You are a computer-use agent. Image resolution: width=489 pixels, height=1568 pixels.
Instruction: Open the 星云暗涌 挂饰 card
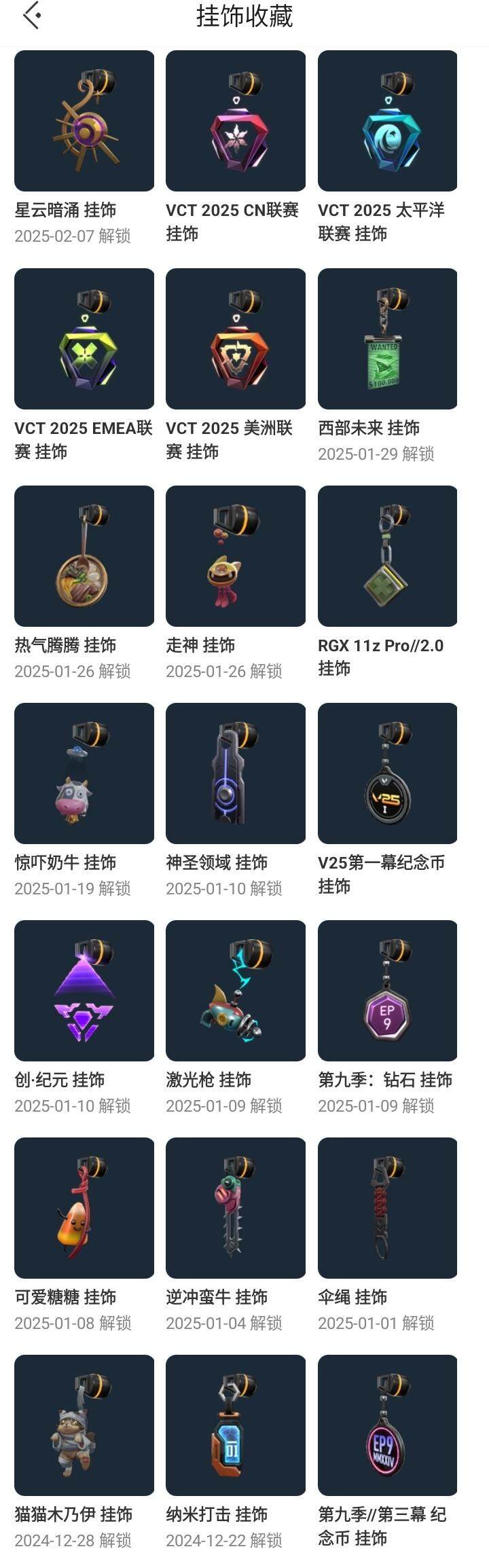(x=84, y=121)
